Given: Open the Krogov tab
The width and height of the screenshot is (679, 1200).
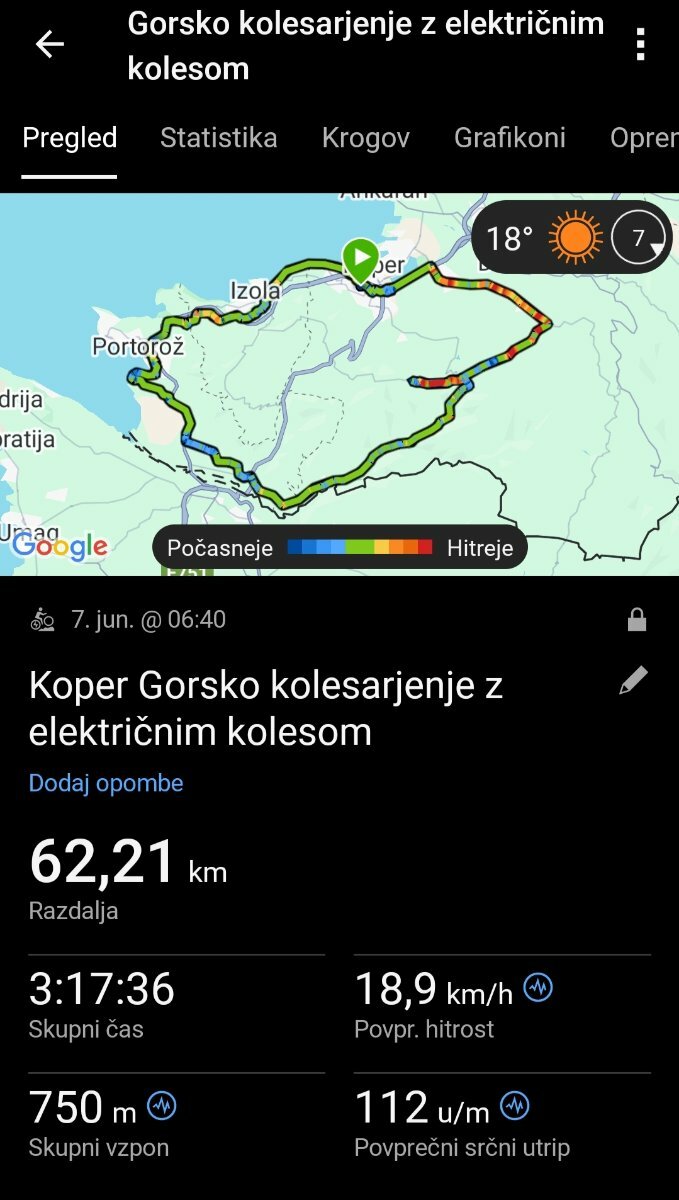Looking at the screenshot, I should click(365, 138).
